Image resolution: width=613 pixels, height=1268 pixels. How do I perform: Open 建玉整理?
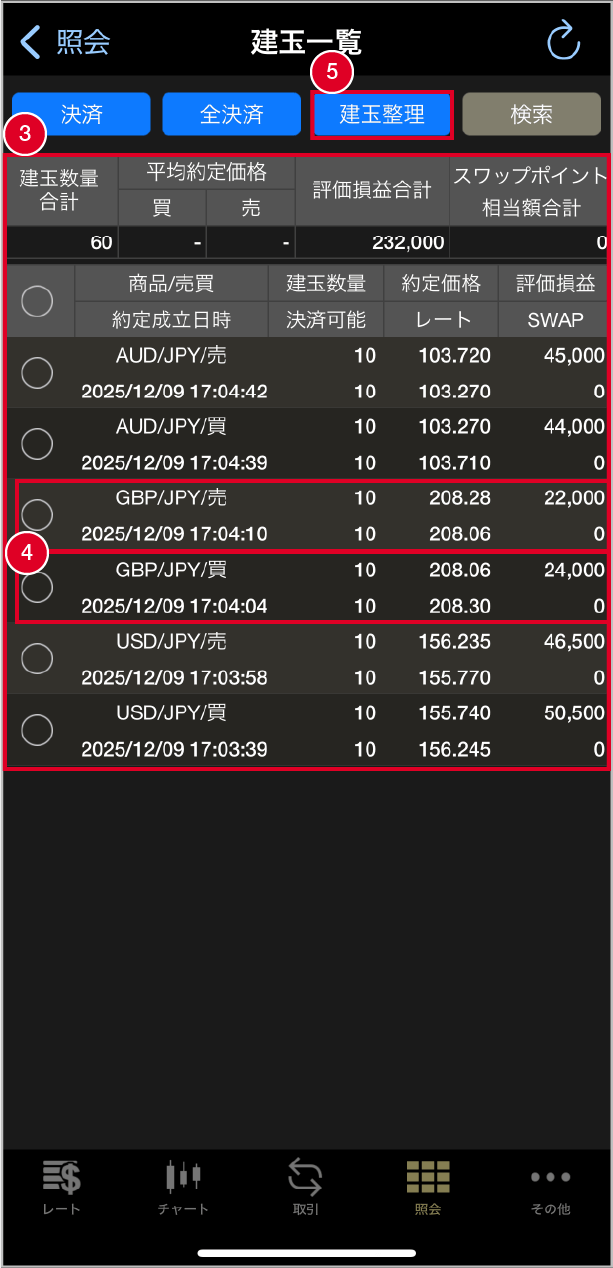click(382, 114)
